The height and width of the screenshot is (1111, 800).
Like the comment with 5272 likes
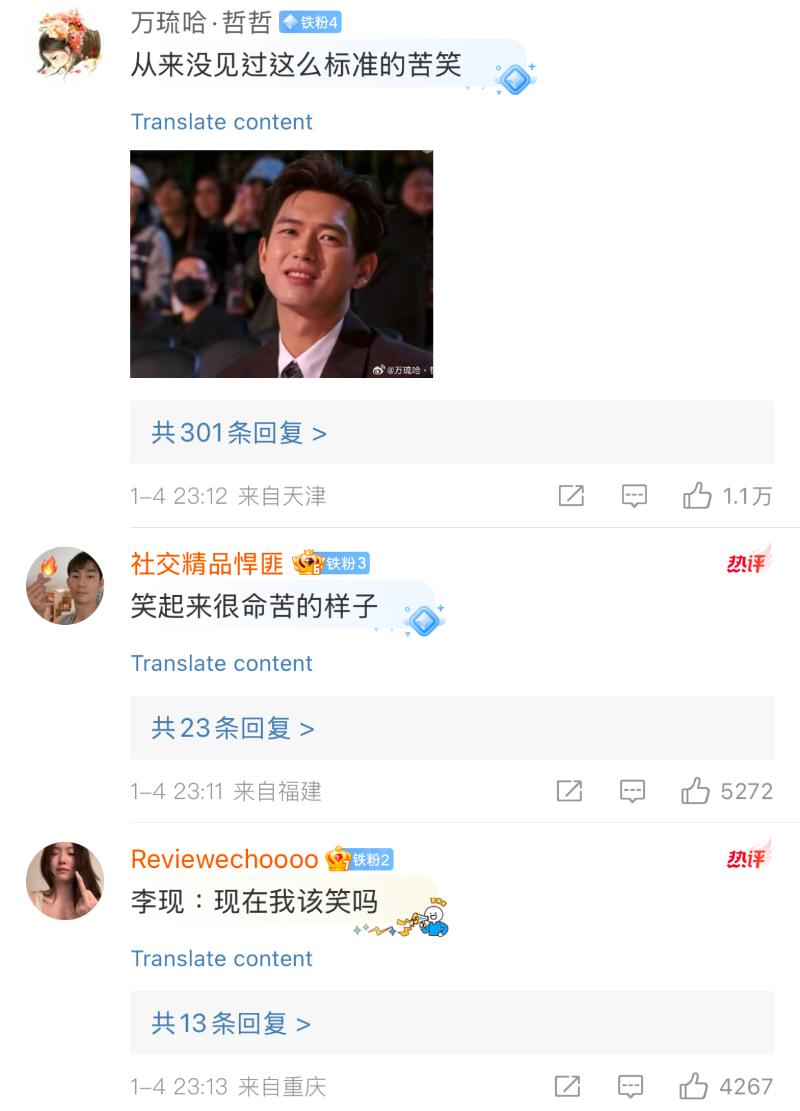[696, 791]
